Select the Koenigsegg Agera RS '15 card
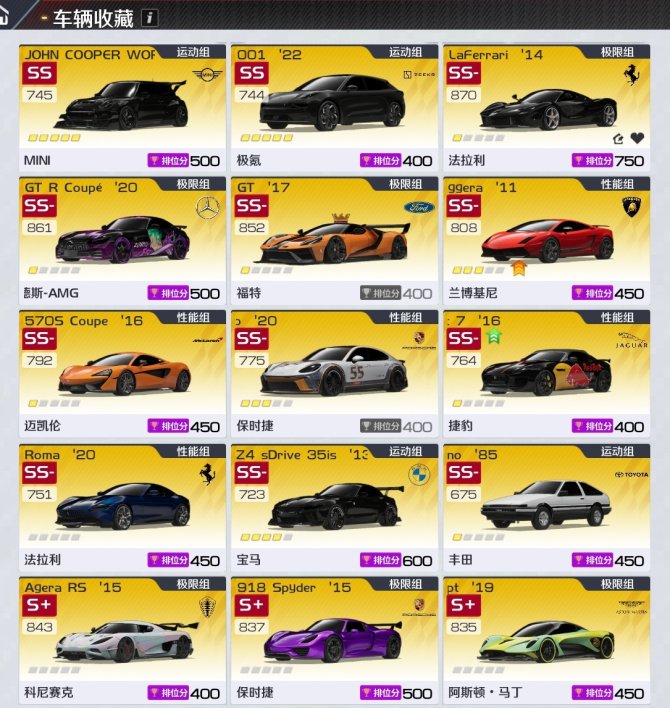670x708 pixels. [x=121, y=638]
